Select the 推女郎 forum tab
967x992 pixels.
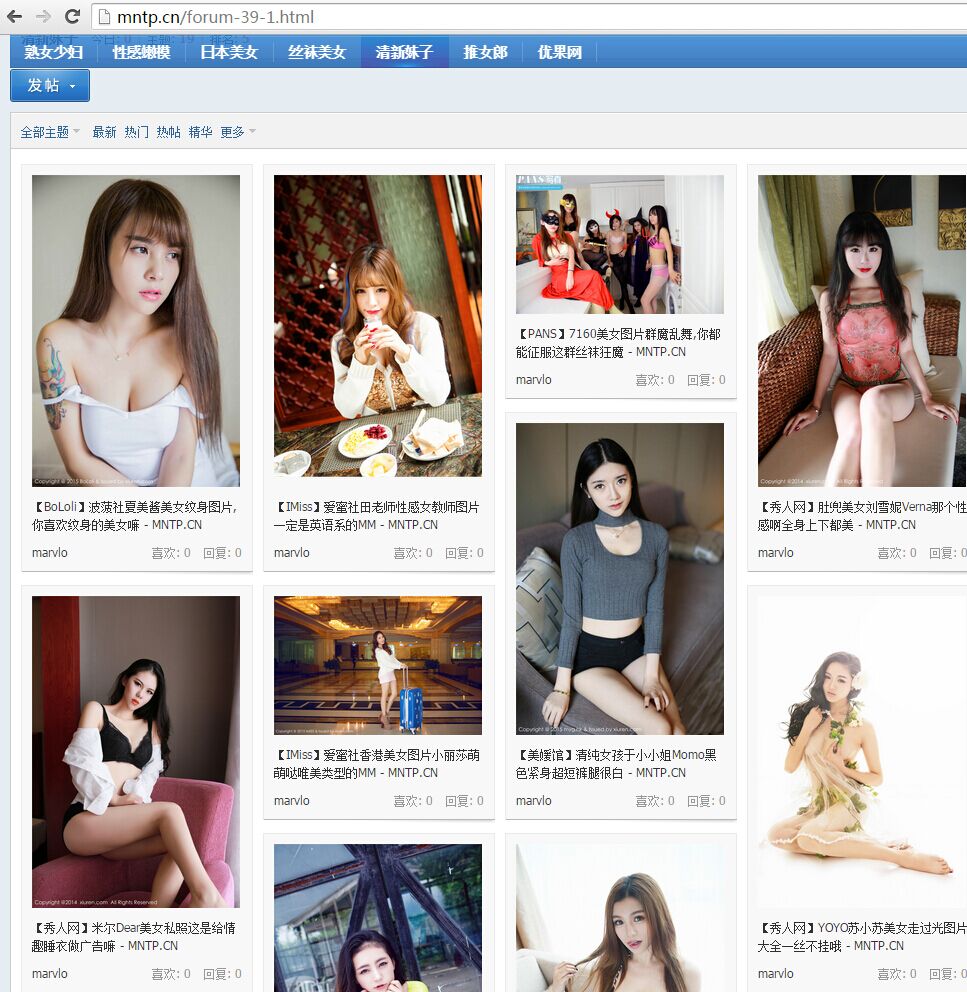click(x=485, y=51)
